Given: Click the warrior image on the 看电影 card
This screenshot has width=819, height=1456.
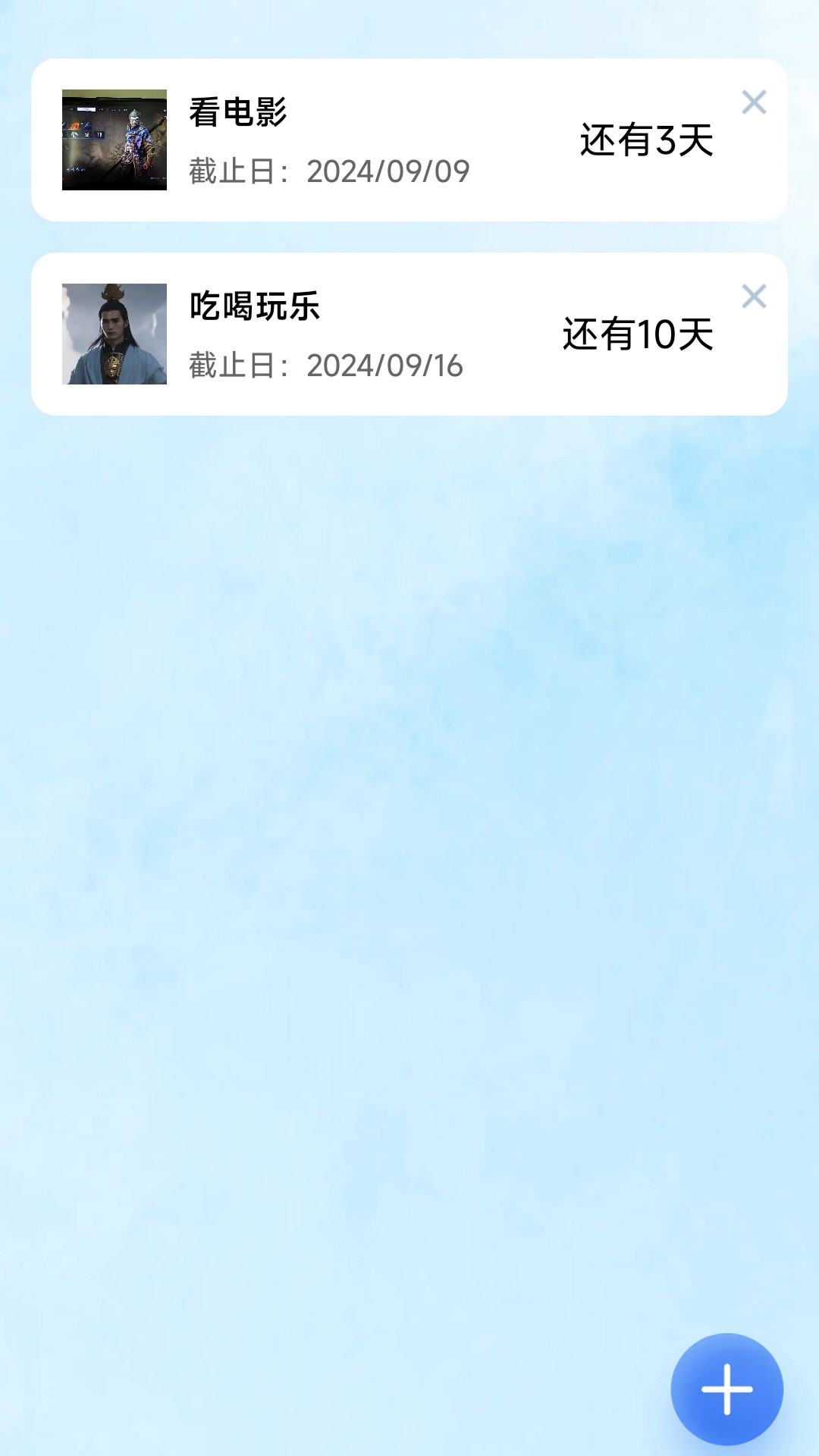Looking at the screenshot, I should tap(114, 141).
